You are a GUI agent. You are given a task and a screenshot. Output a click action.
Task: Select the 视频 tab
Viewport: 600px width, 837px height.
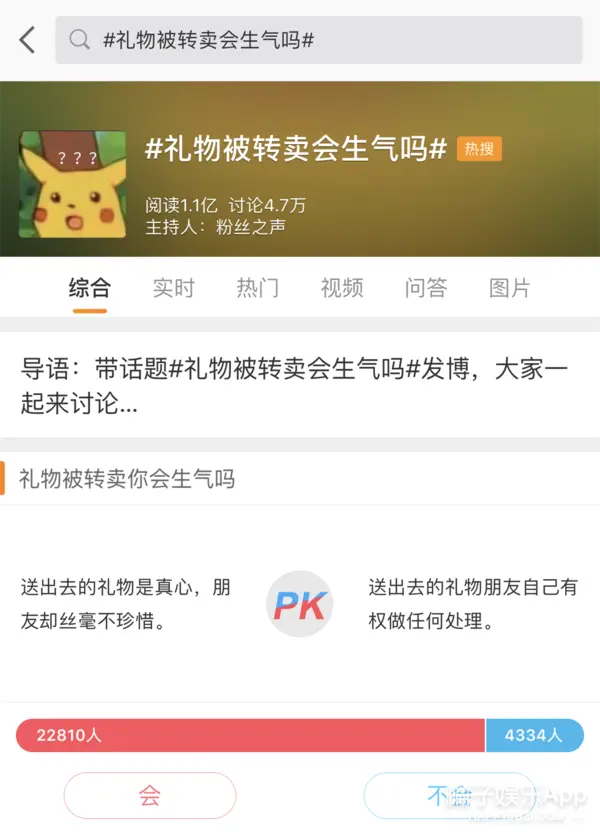tap(341, 288)
